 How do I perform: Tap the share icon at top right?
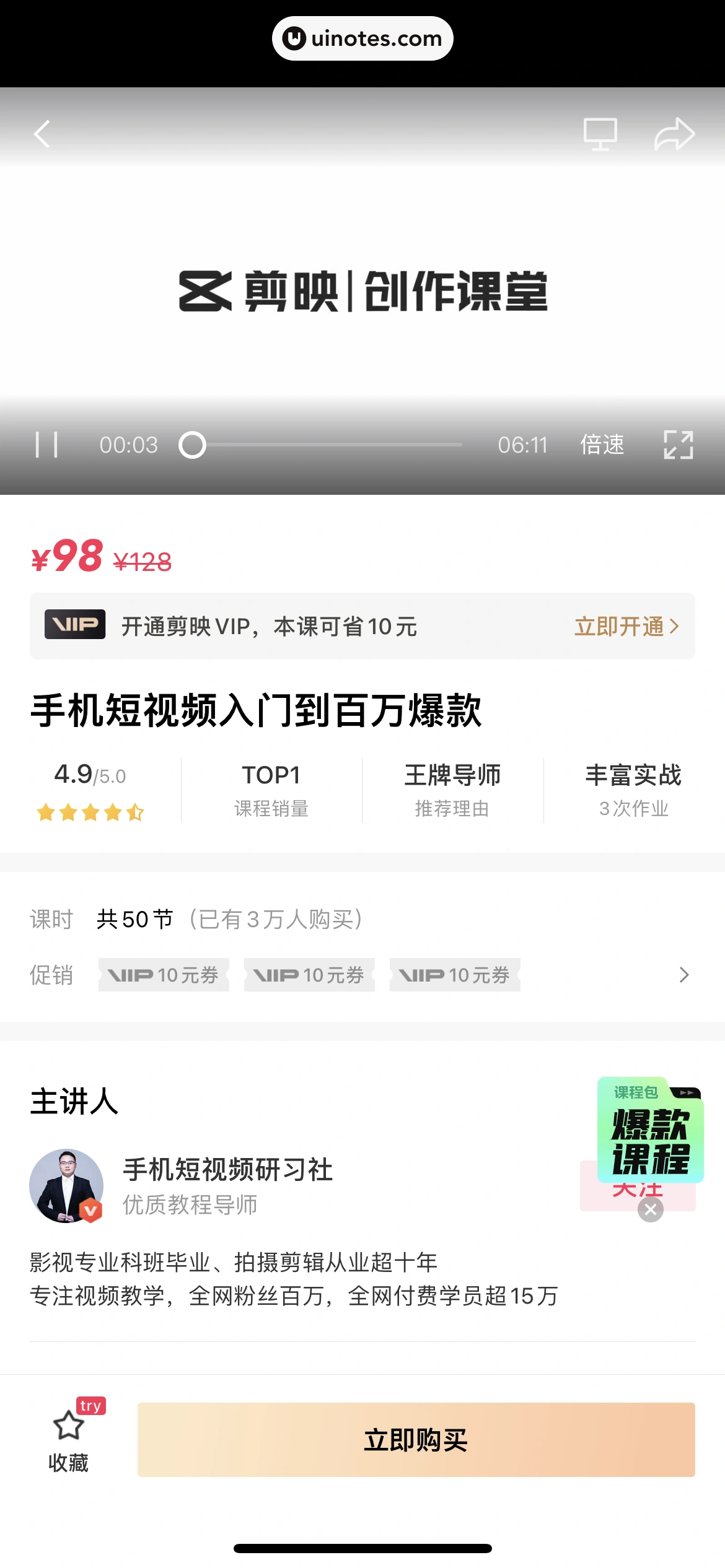point(674,134)
